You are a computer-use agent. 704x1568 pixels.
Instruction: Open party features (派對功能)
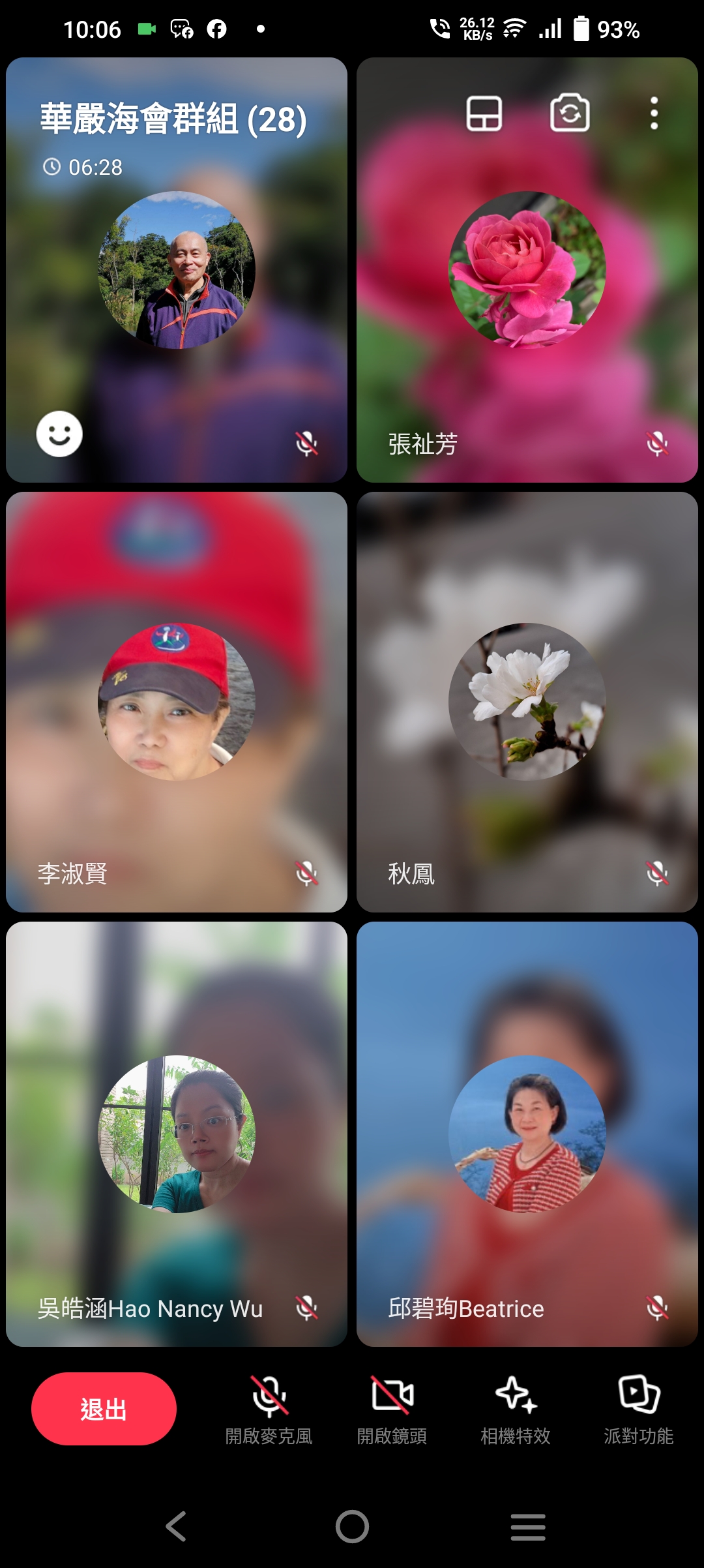tap(639, 1409)
